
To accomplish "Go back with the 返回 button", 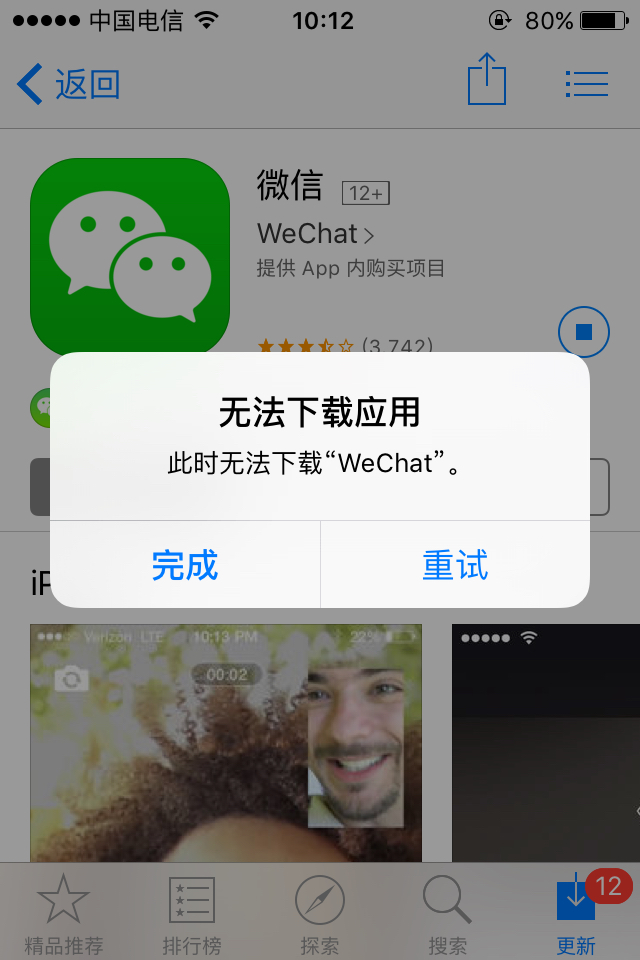I will coord(70,84).
